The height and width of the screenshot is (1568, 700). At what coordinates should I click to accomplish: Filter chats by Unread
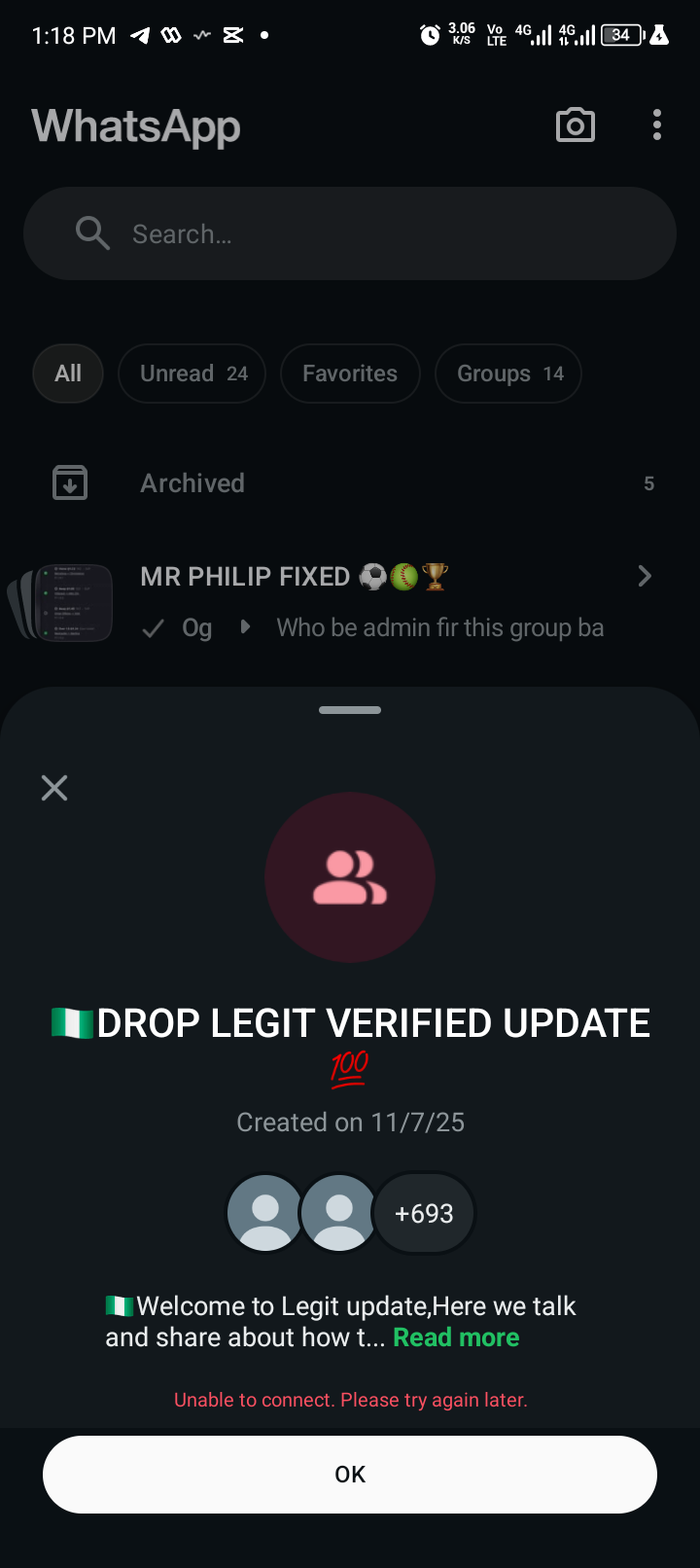click(192, 374)
